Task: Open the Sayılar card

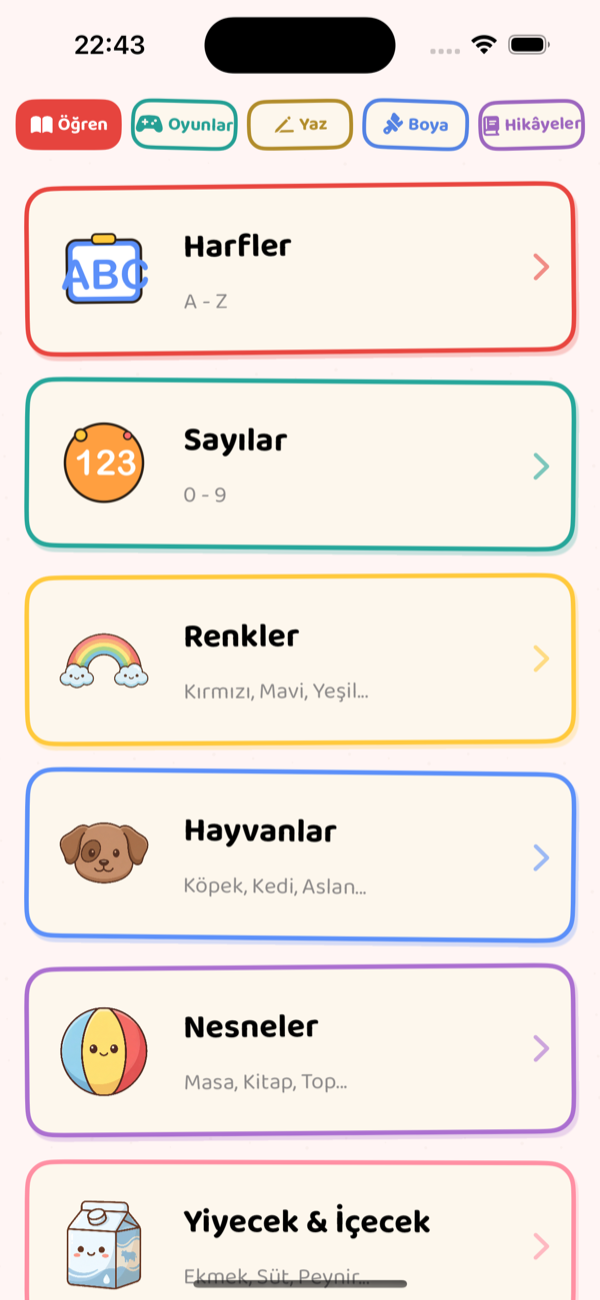Action: point(300,465)
